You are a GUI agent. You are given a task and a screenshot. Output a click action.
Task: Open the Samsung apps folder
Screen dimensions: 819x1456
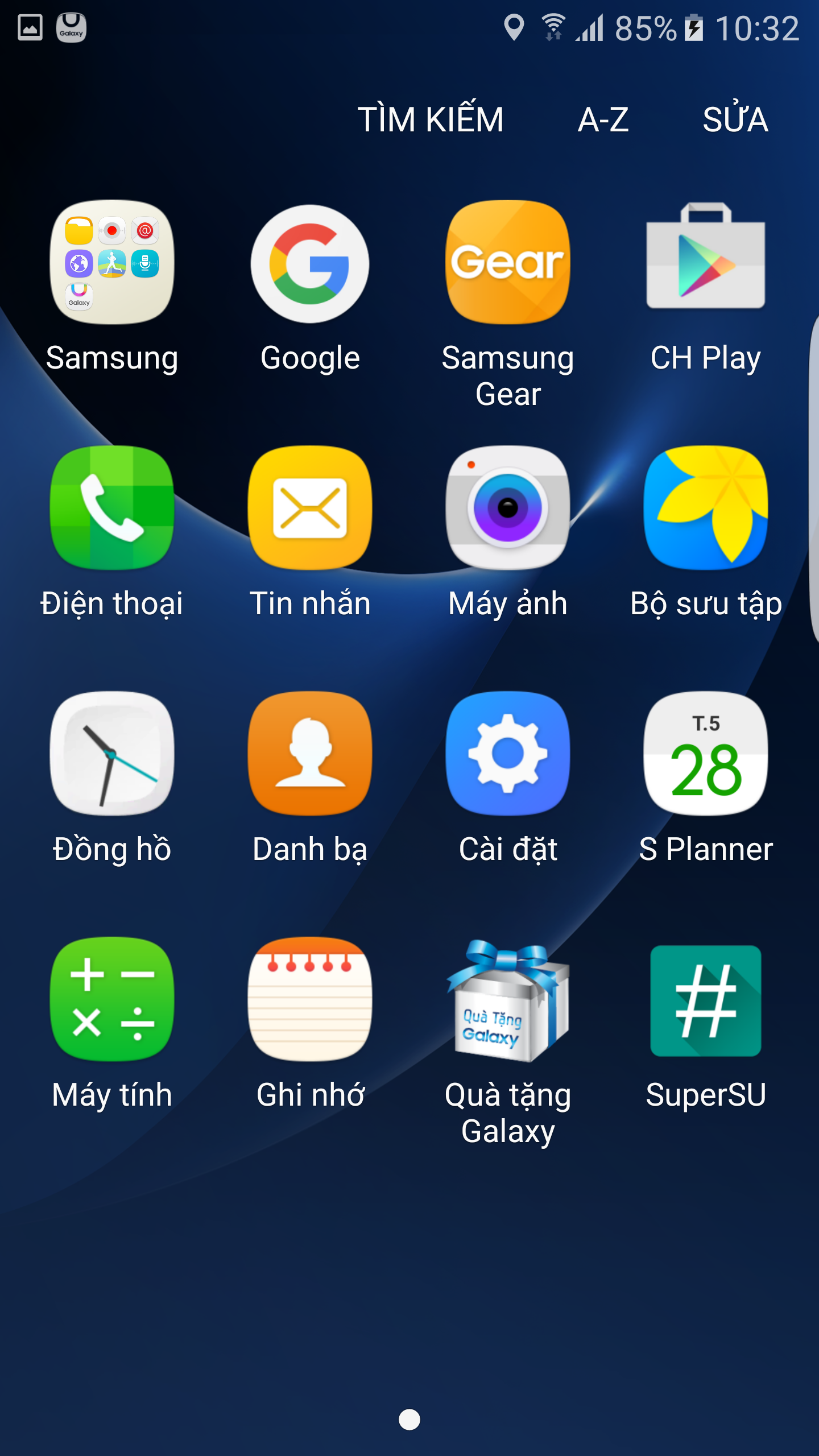112,263
